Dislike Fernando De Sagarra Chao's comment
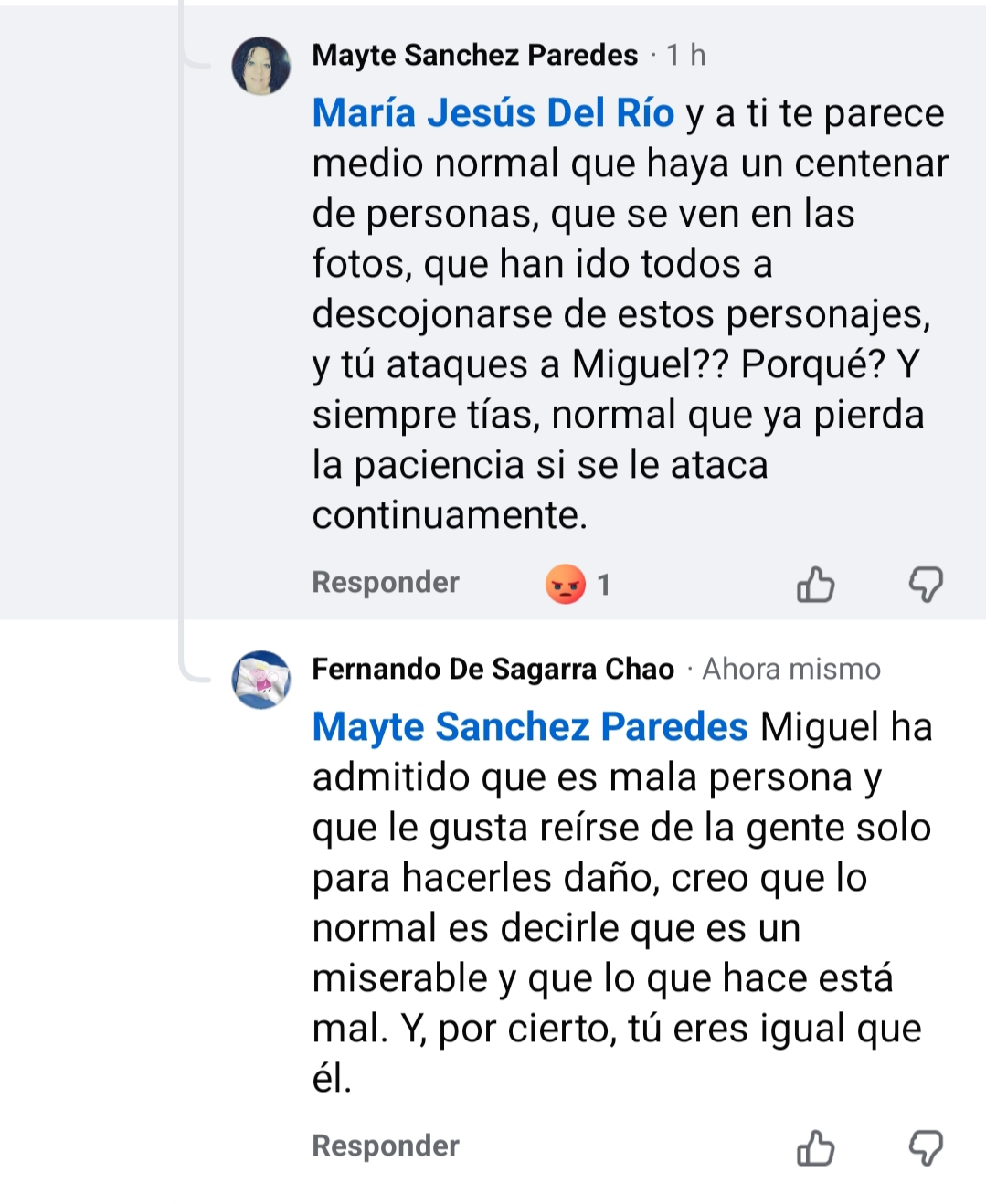Image resolution: width=986 pixels, height=1204 pixels. tap(925, 1148)
